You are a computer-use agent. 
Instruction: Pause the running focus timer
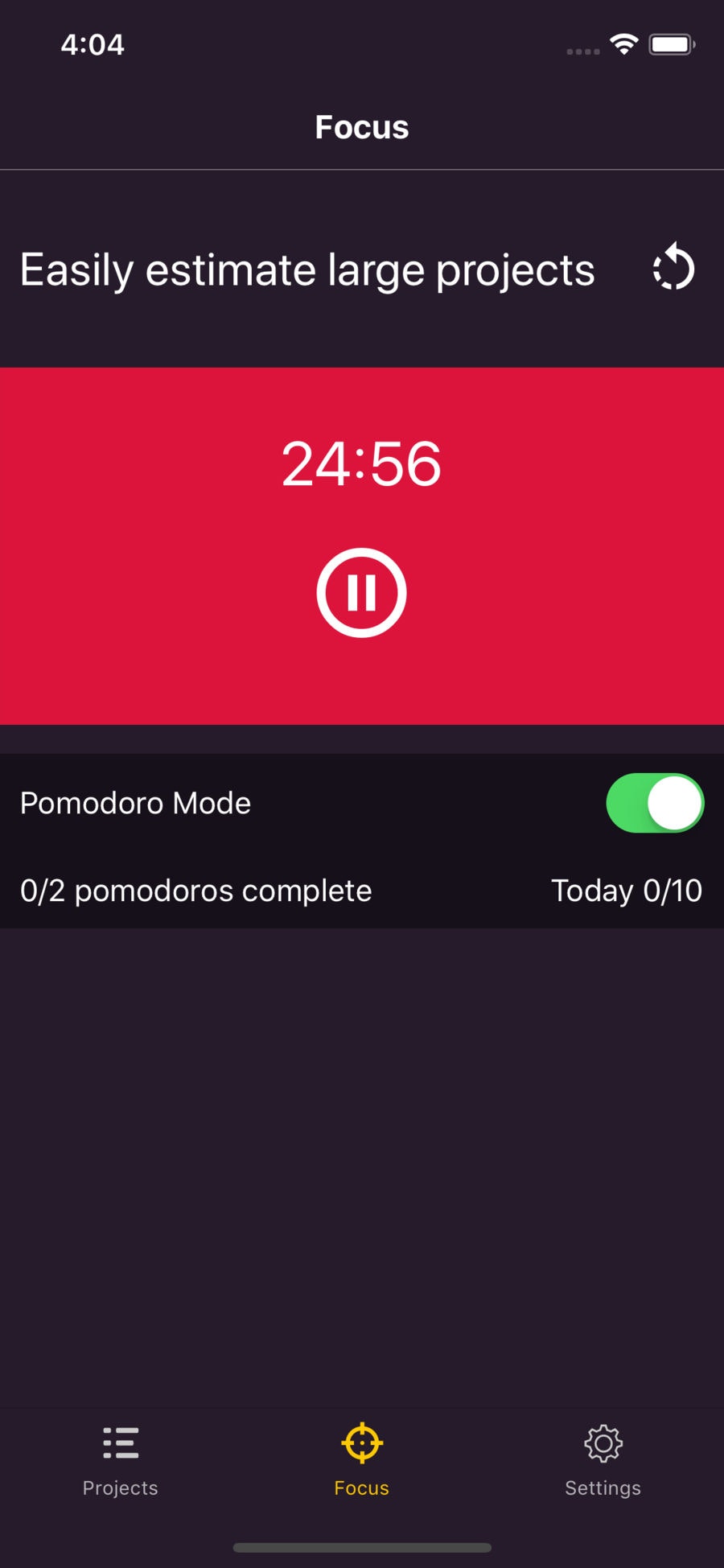tap(361, 593)
